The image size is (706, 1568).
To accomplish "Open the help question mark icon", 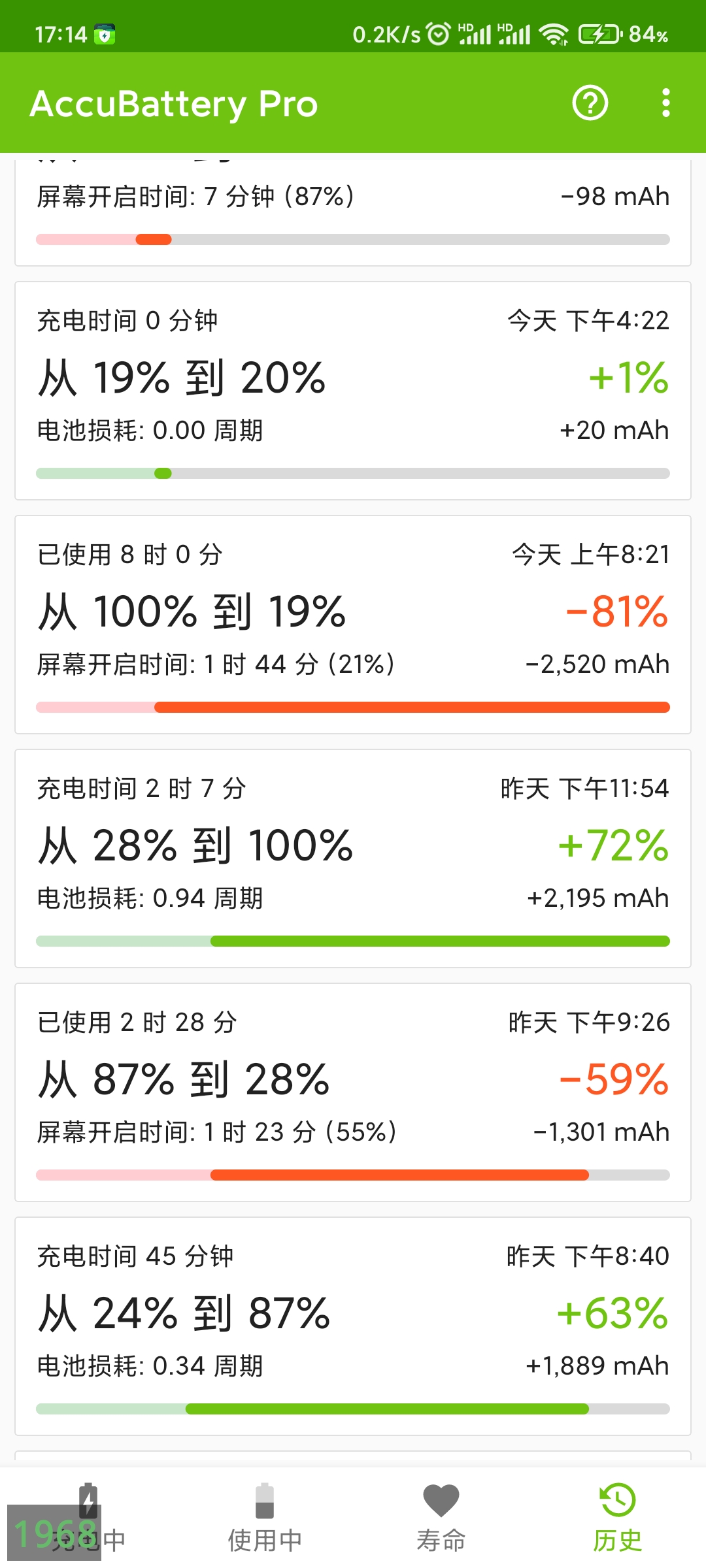I will pos(590,103).
